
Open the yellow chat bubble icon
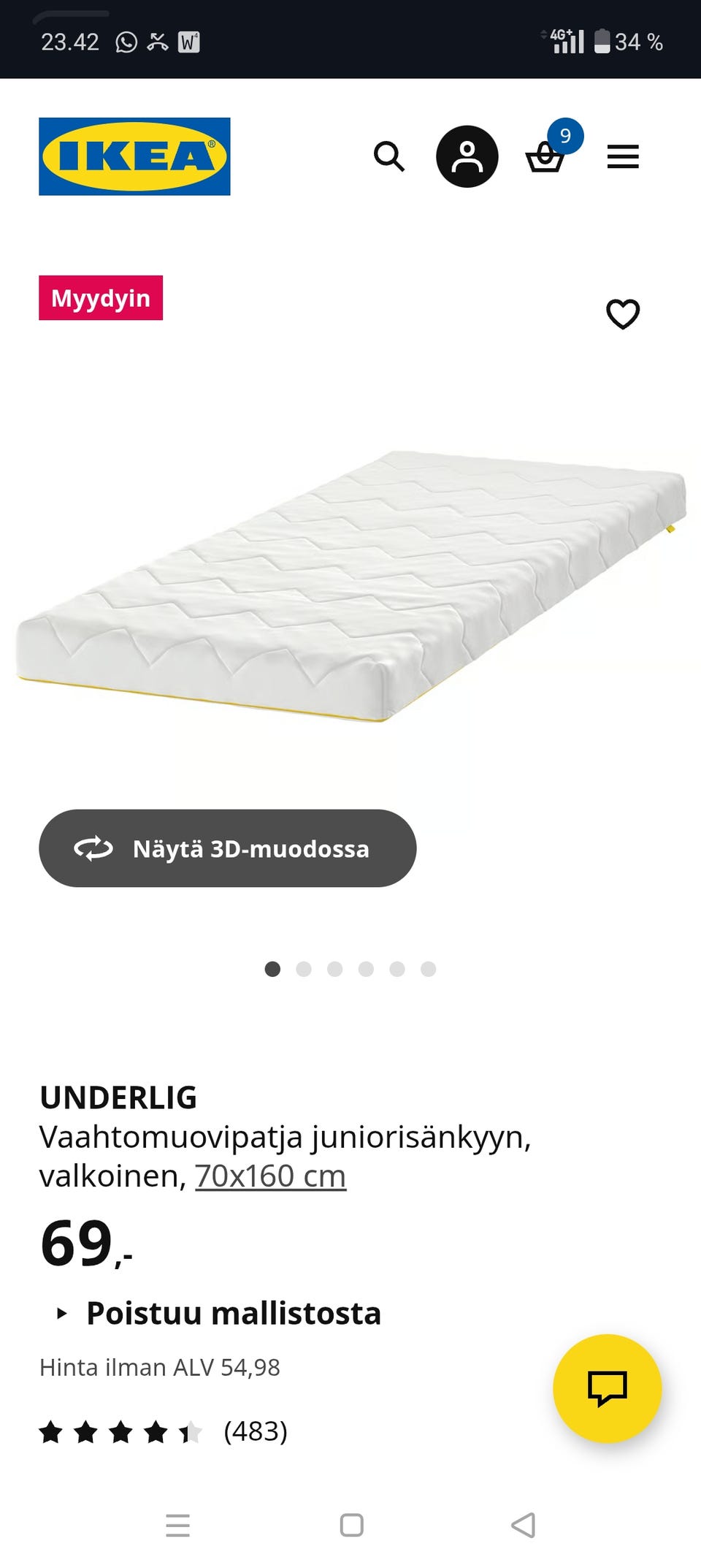607,1389
